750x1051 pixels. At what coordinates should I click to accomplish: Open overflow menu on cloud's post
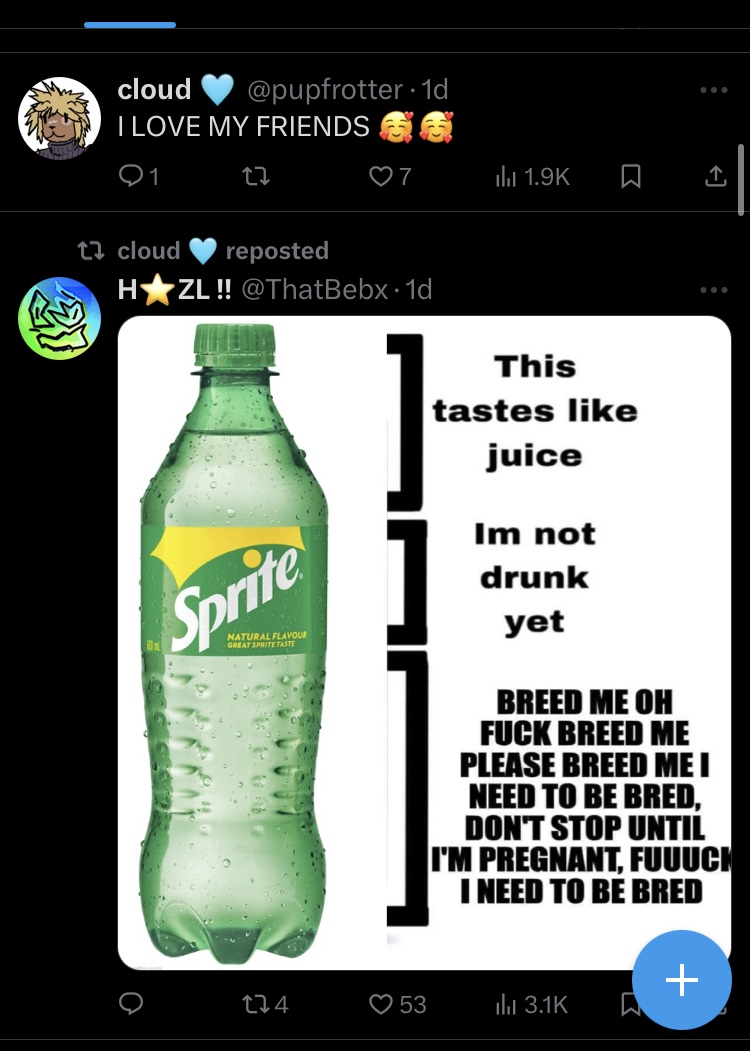(x=714, y=90)
